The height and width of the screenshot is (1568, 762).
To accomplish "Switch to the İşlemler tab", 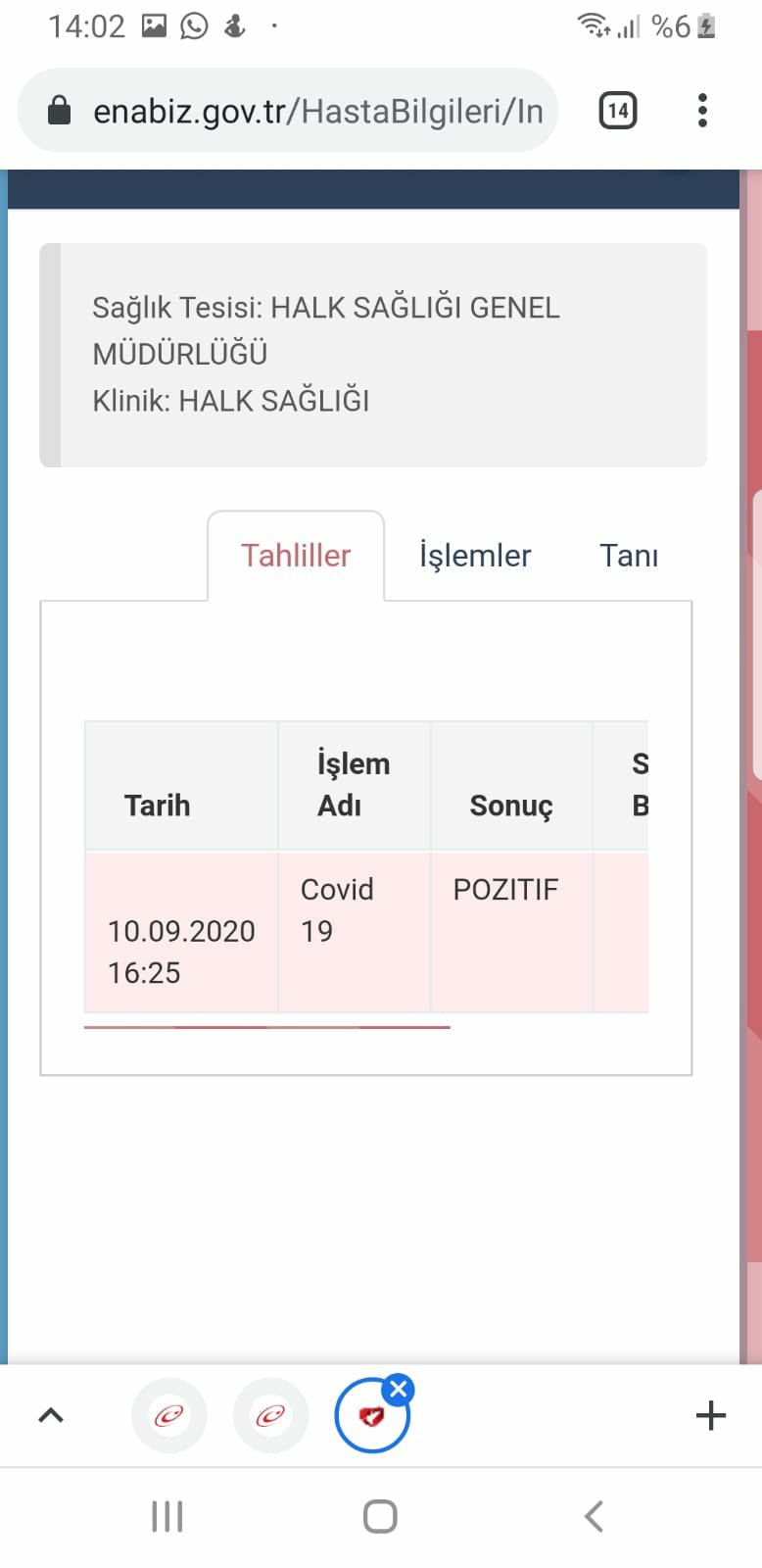I will pyautogui.click(x=475, y=556).
